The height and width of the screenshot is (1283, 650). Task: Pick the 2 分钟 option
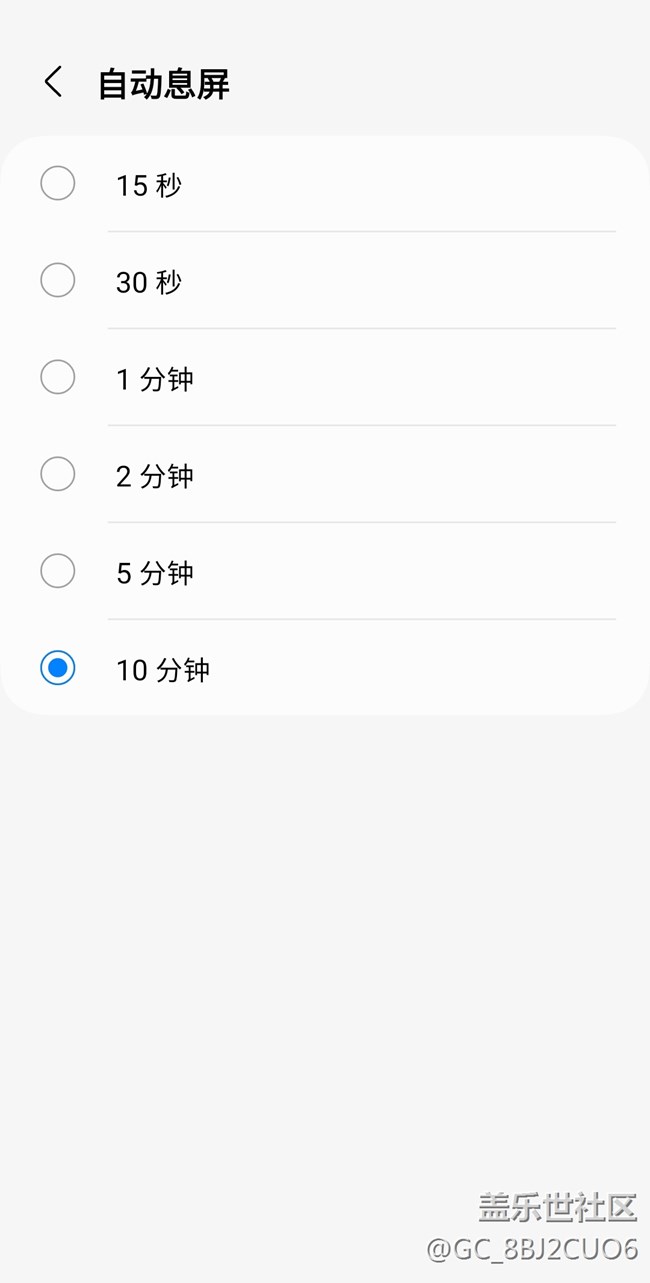pyautogui.click(x=58, y=475)
